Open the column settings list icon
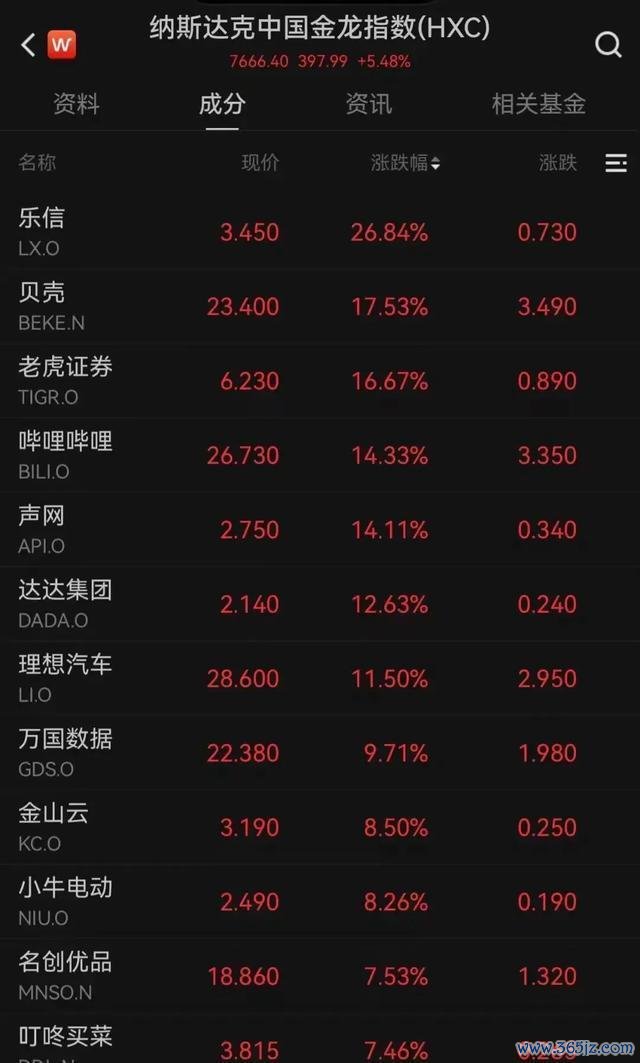This screenshot has width=640, height=1063. tap(616, 163)
